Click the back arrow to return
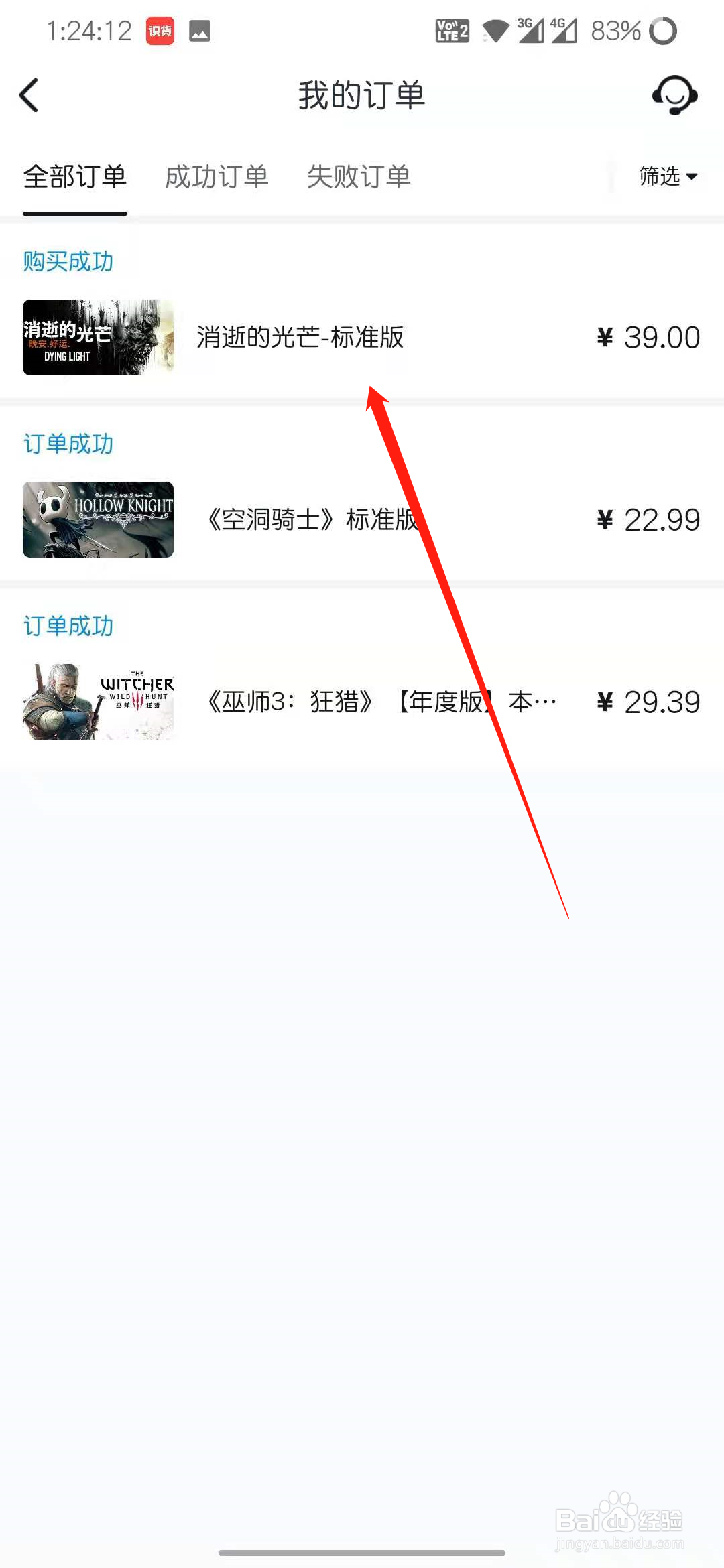 coord(30,95)
